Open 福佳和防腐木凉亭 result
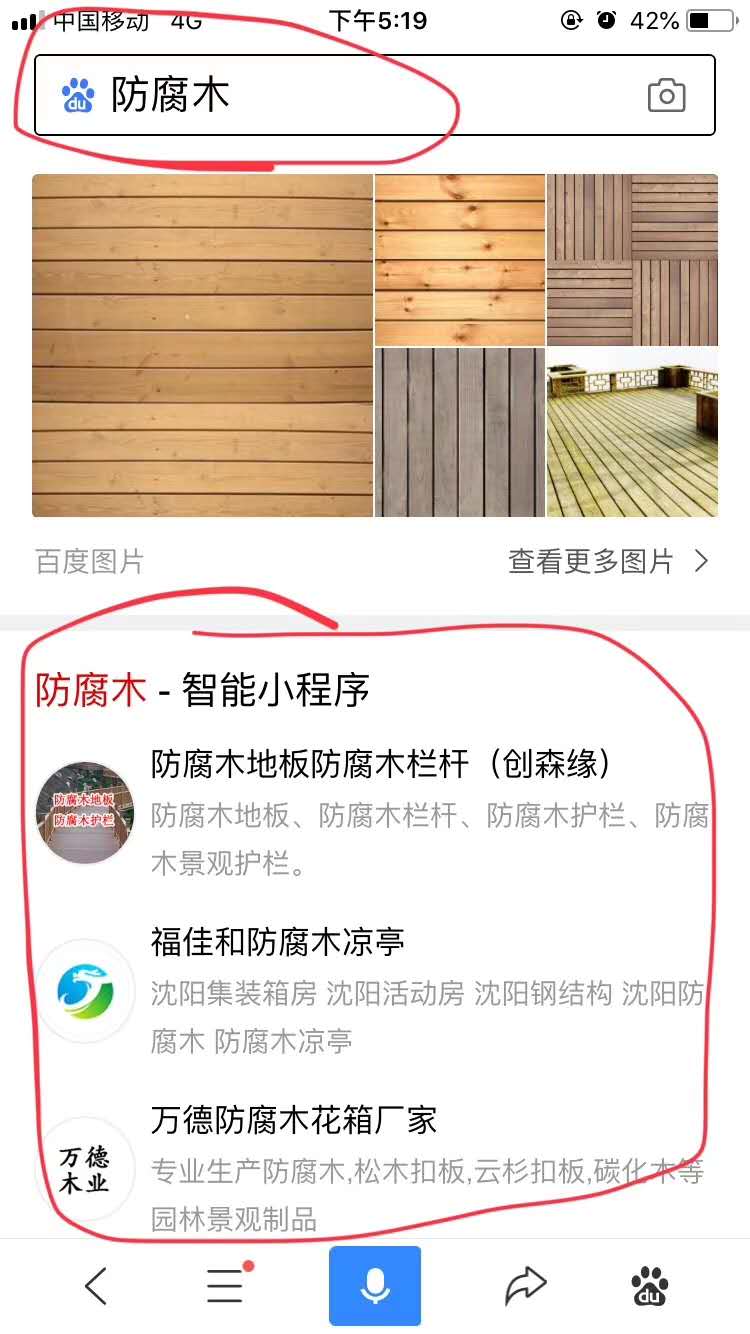The width and height of the screenshot is (750, 1334). click(x=278, y=942)
